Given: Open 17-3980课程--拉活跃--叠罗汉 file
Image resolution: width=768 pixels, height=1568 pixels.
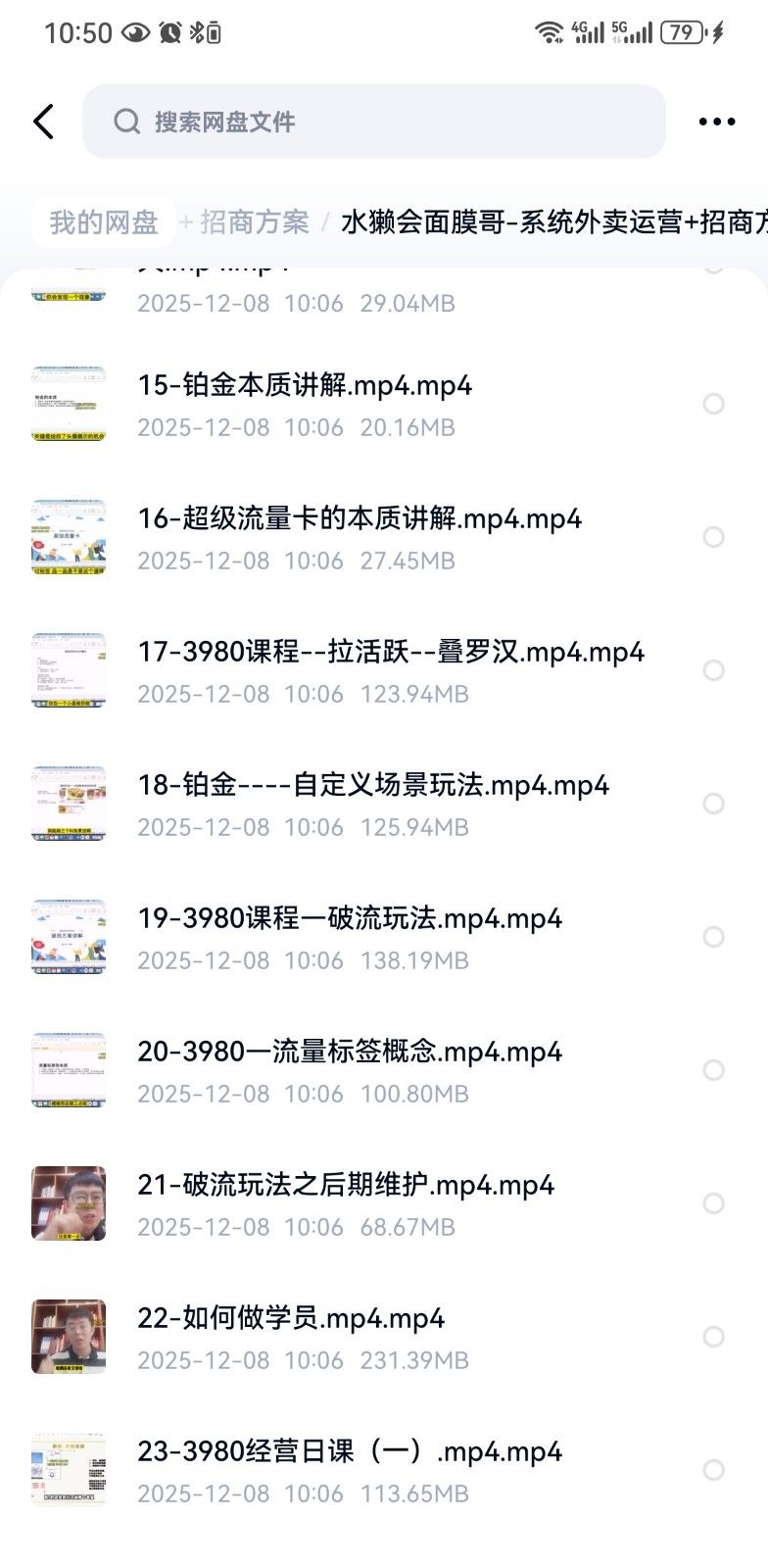Looking at the screenshot, I should coord(391,652).
